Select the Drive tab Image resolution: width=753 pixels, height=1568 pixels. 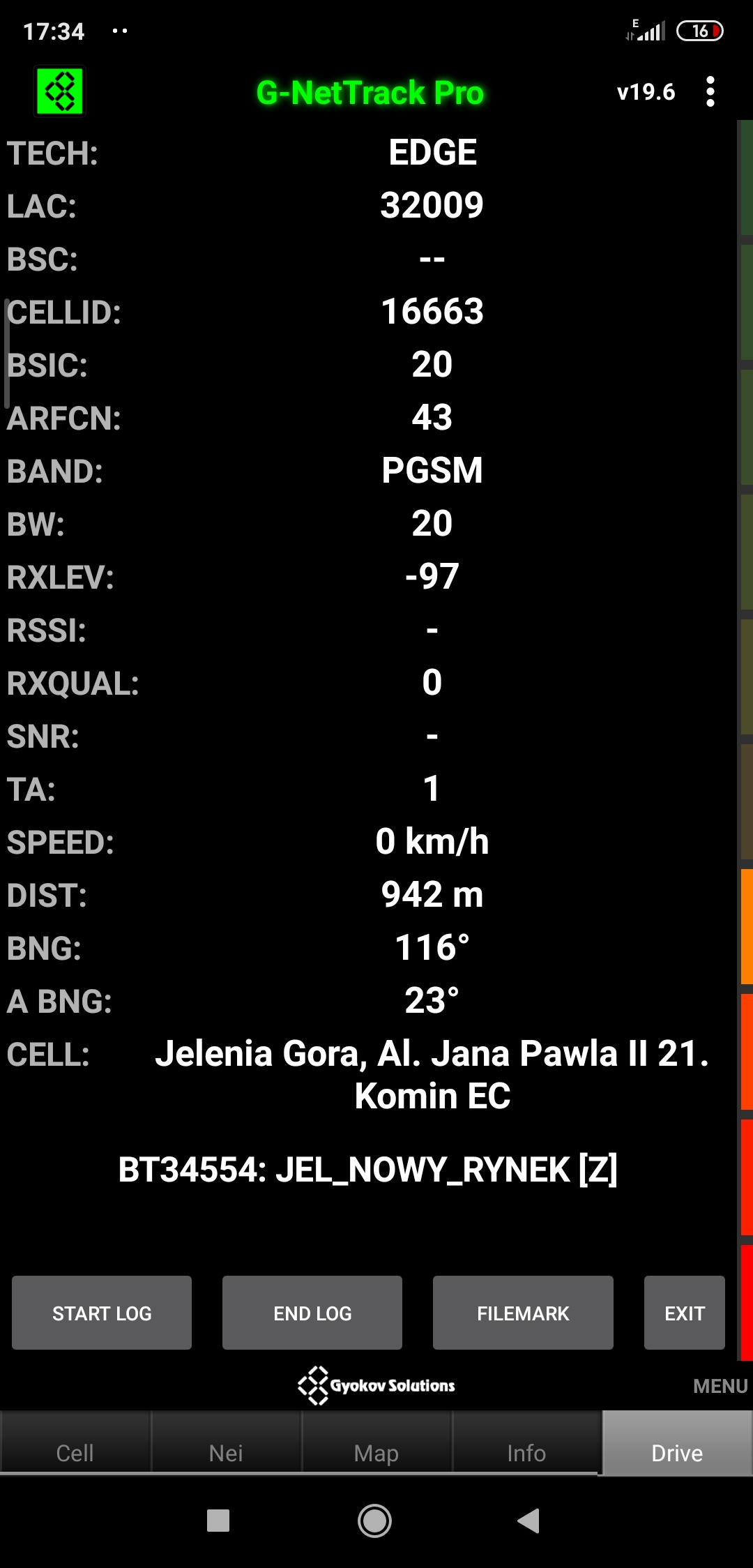coord(676,1453)
